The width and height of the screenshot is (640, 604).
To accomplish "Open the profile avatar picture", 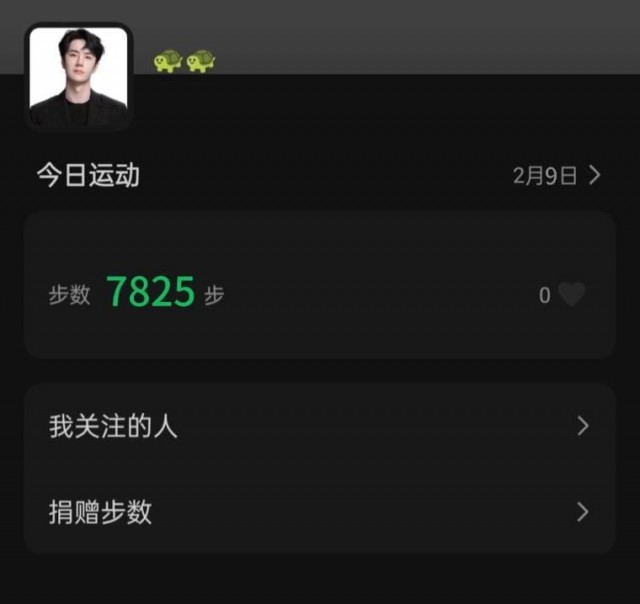I will [x=78, y=78].
